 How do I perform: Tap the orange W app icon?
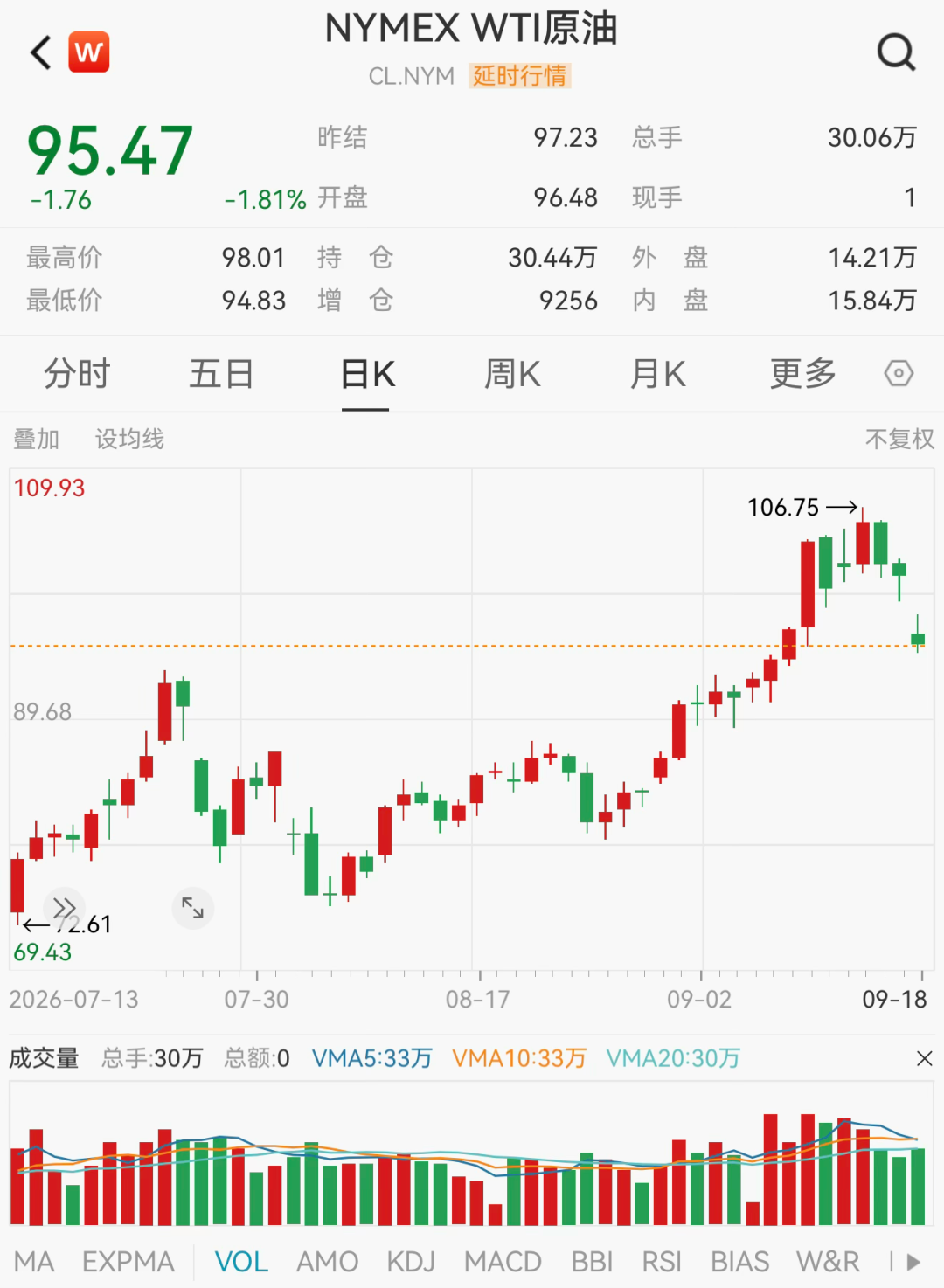click(88, 52)
